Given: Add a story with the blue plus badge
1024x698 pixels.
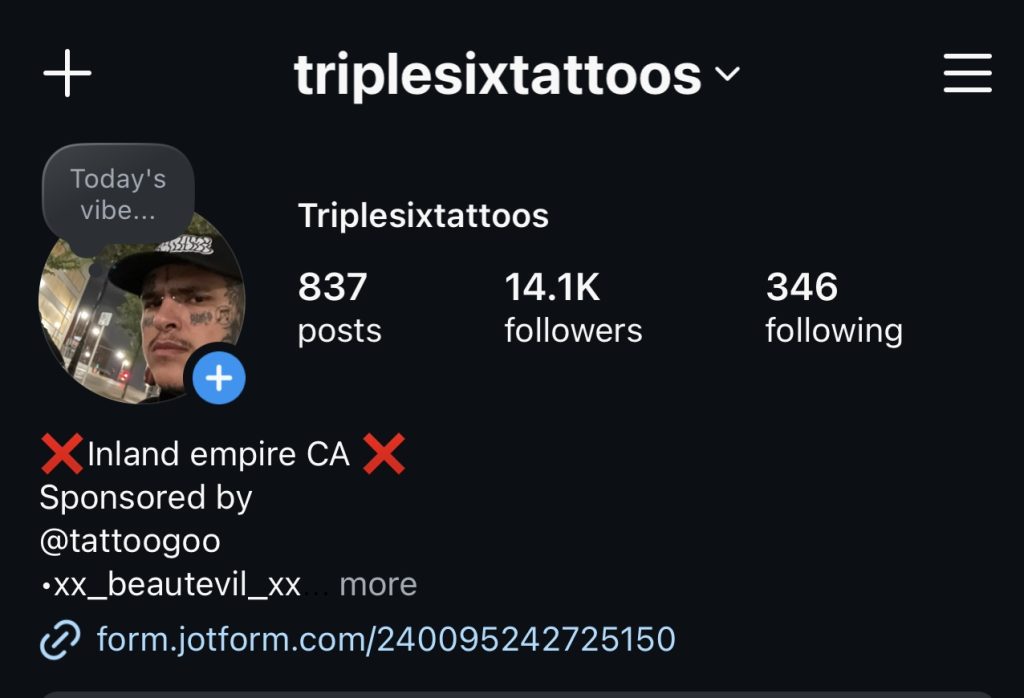Looking at the screenshot, I should point(219,378).
